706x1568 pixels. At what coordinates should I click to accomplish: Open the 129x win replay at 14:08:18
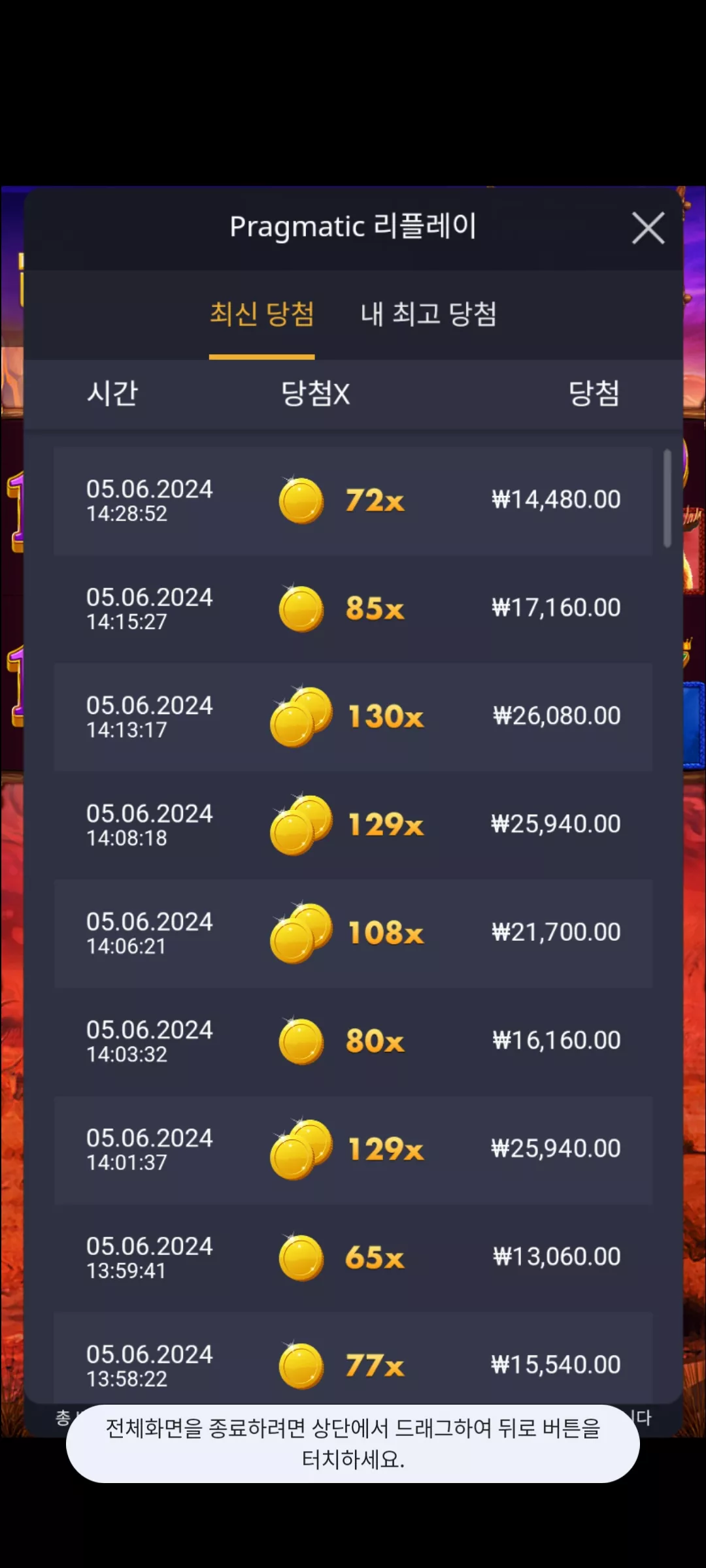pos(353,825)
